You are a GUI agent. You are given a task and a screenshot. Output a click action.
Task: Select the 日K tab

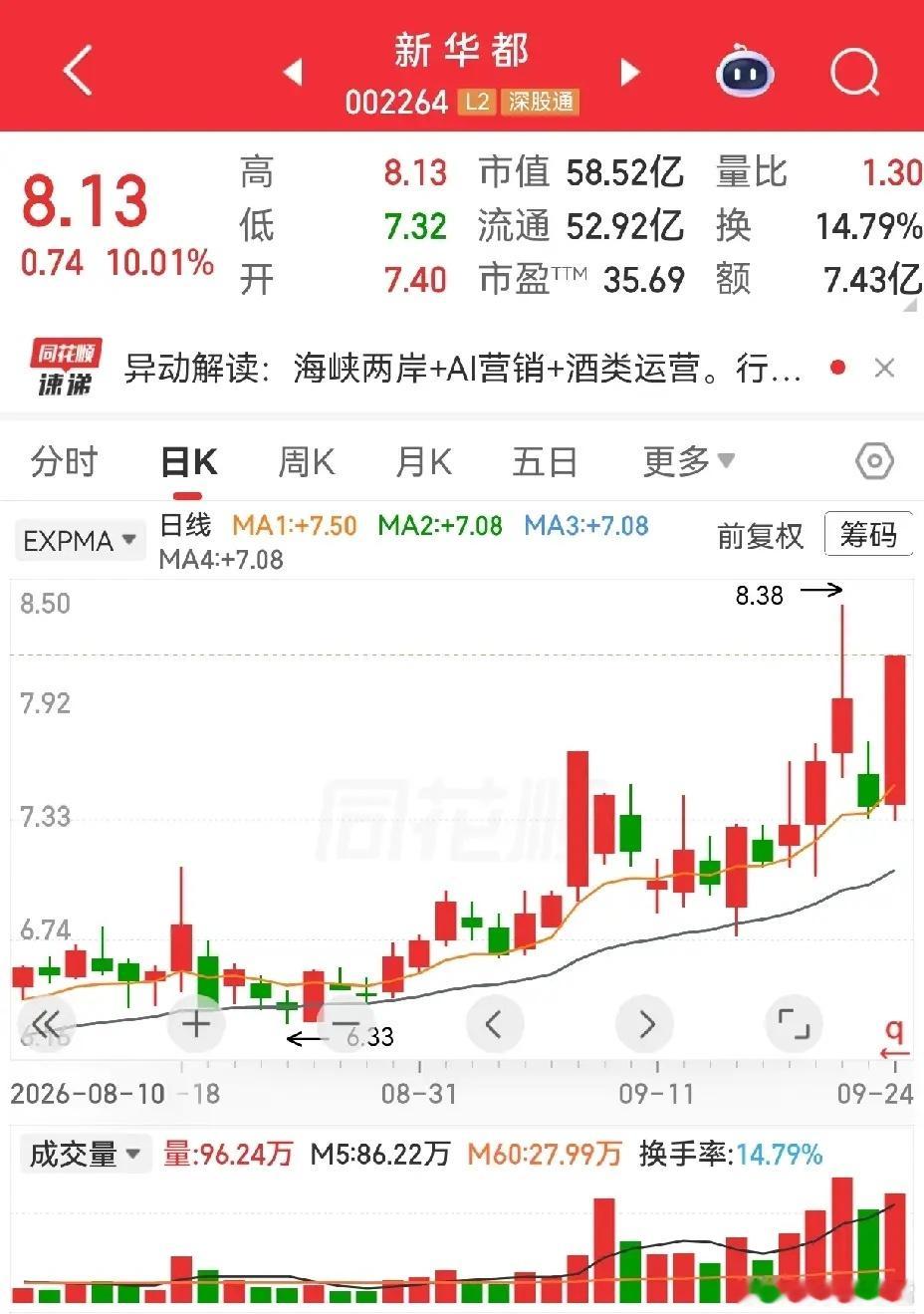189,461
